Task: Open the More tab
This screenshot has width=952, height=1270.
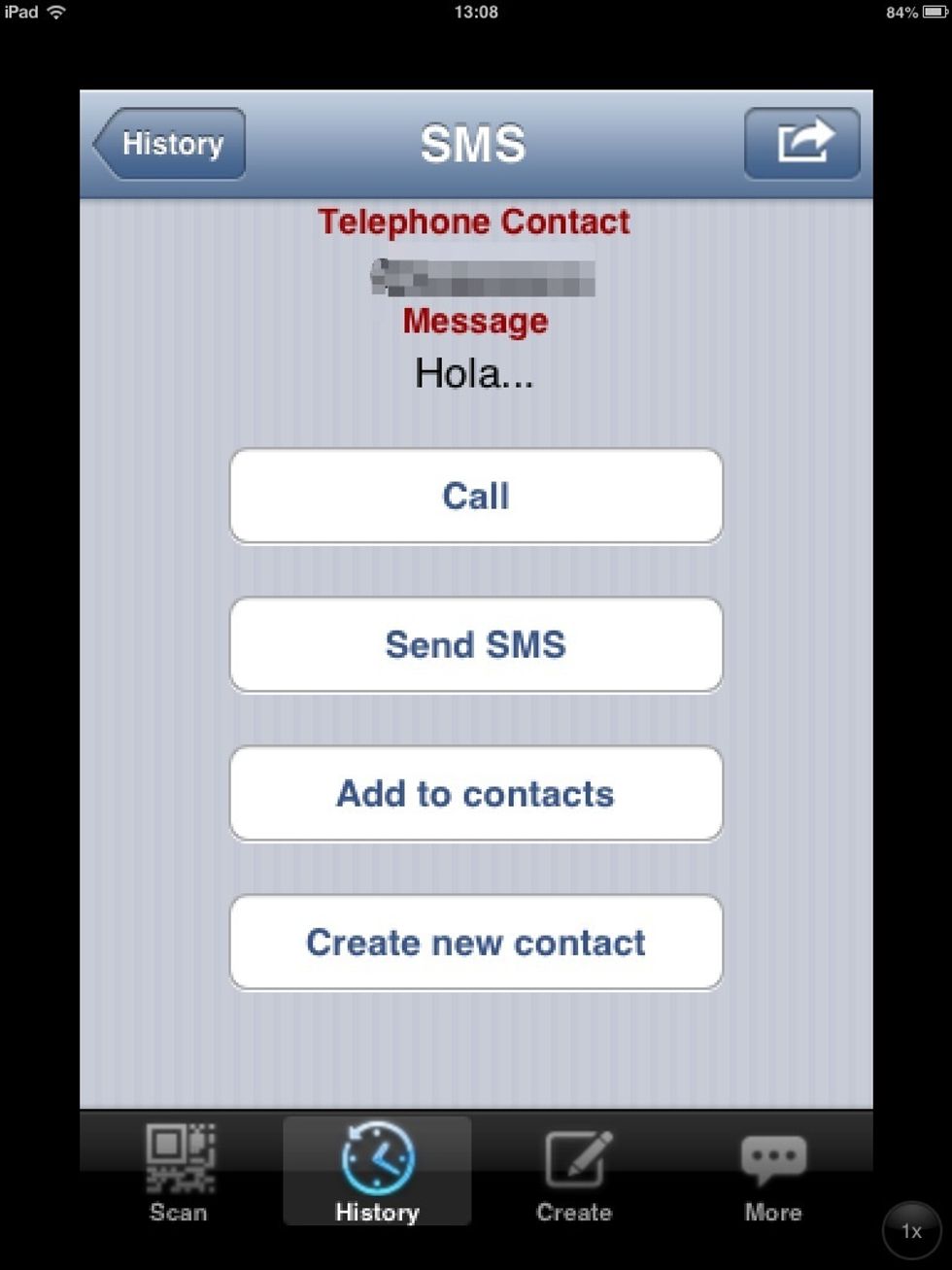Action: coord(773,1171)
